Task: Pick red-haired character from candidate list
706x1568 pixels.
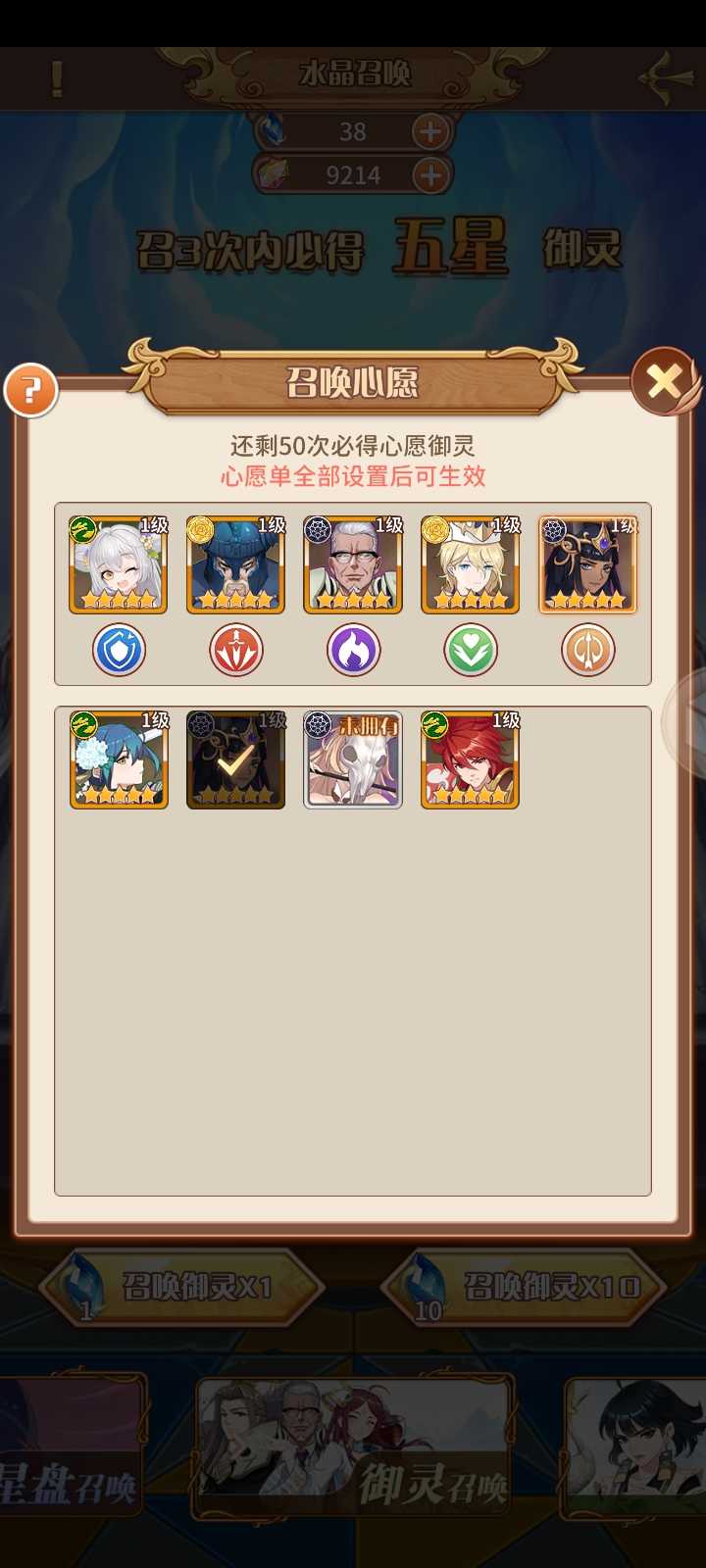Action: click(471, 759)
